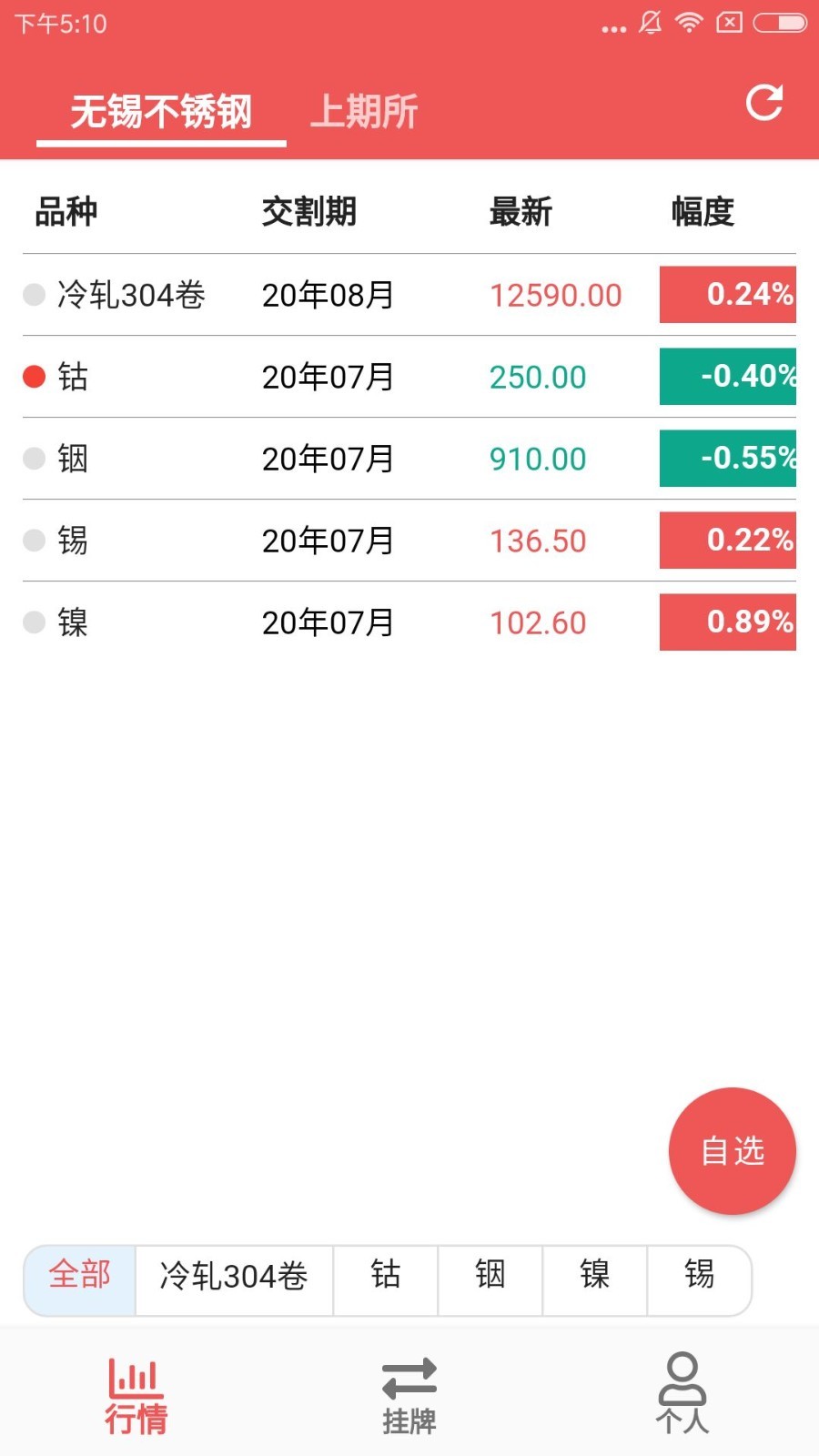This screenshot has height=1456, width=819.
Task: Open the 钴 quote row
Action: point(409,377)
